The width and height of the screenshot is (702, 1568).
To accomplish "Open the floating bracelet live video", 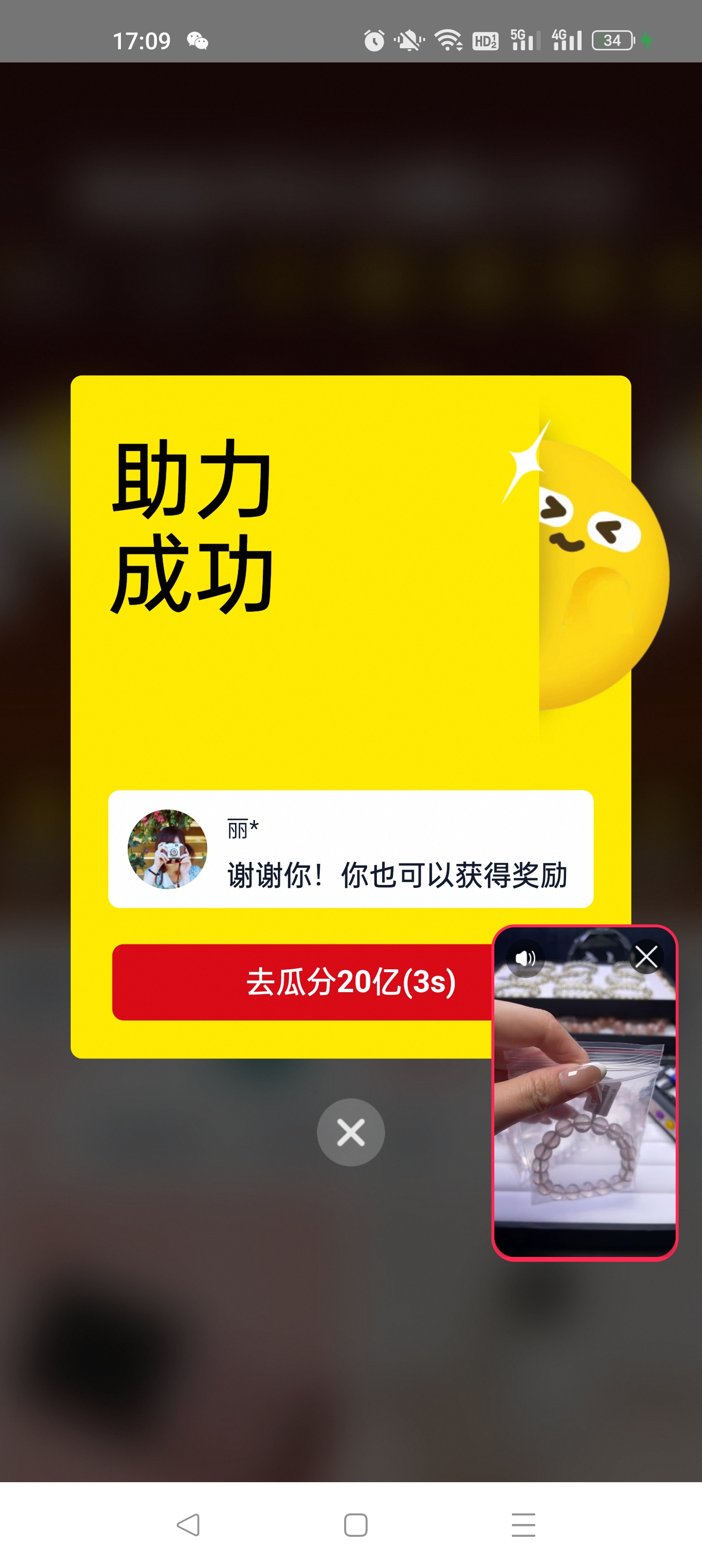I will (585, 1108).
